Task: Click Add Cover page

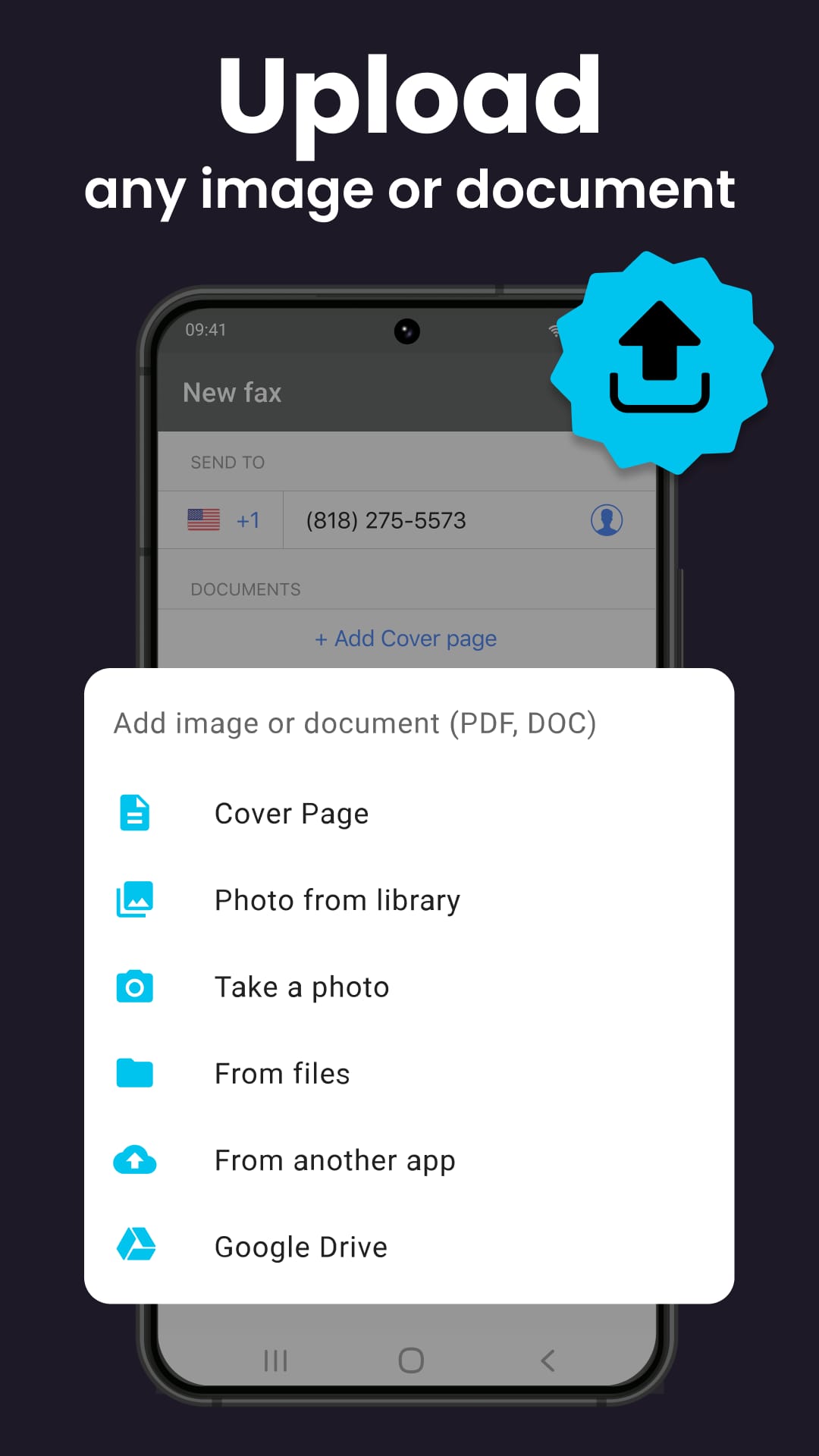Action: tap(406, 639)
